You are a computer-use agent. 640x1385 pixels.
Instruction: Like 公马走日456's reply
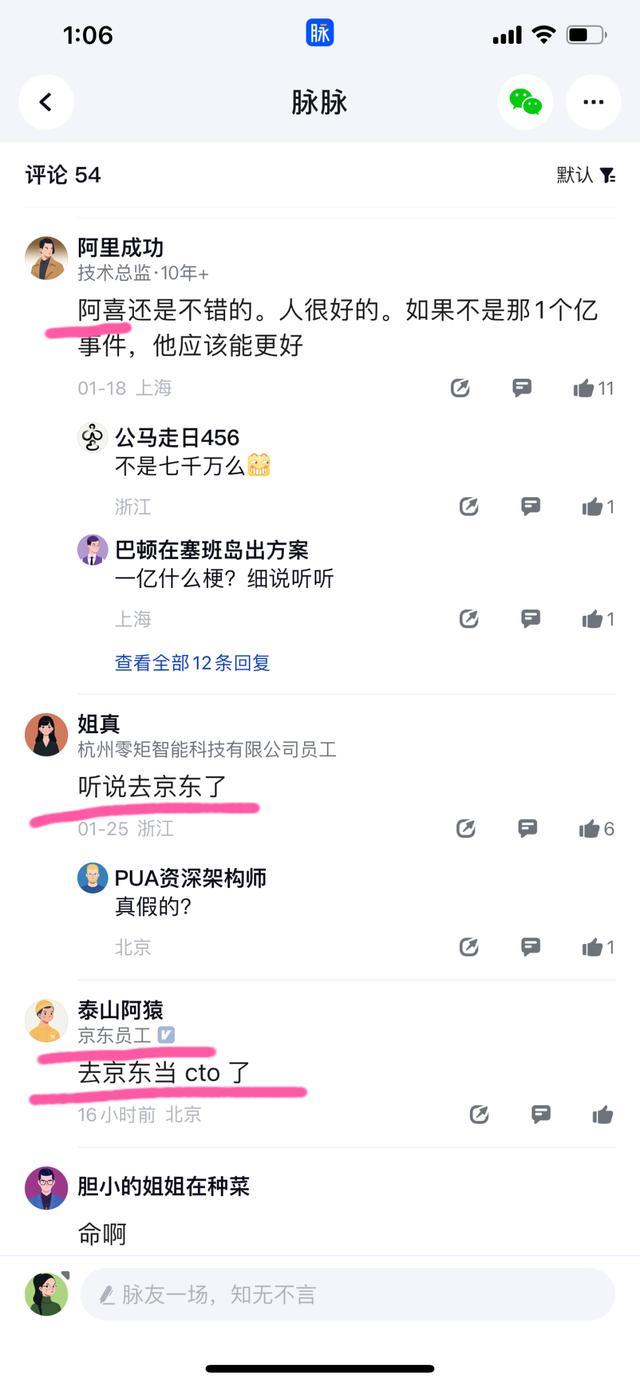tap(598, 507)
